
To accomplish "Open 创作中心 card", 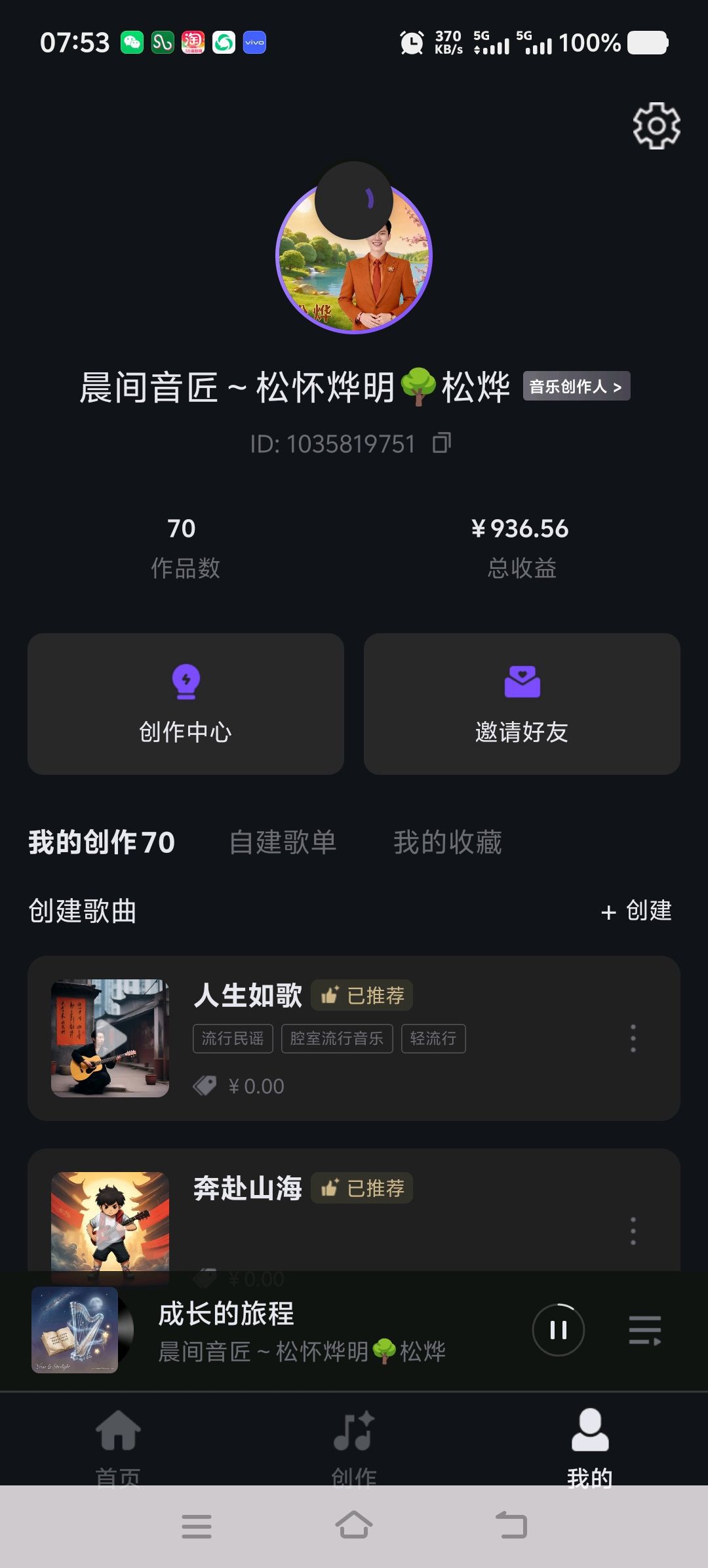I will pos(186,703).
